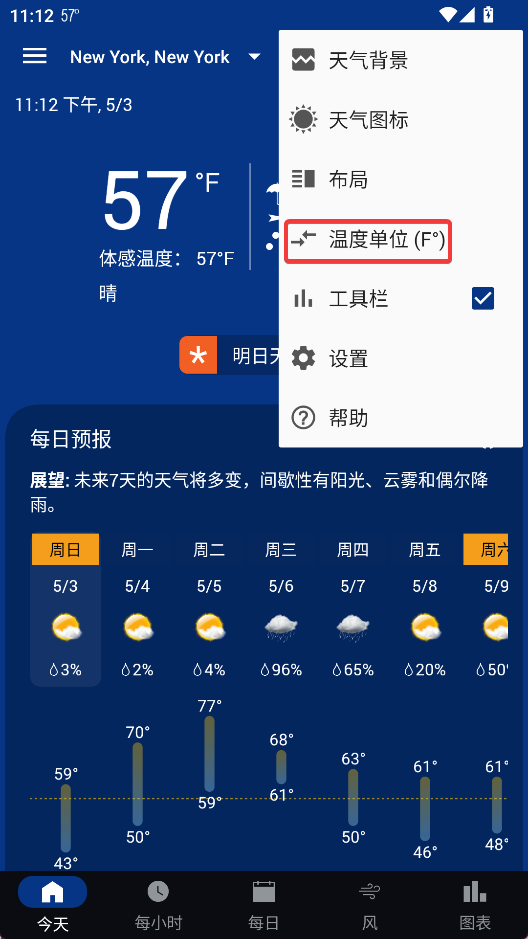Screen dimensions: 528x939
Task: Open 设置 from the menu
Action: [x=400, y=358]
